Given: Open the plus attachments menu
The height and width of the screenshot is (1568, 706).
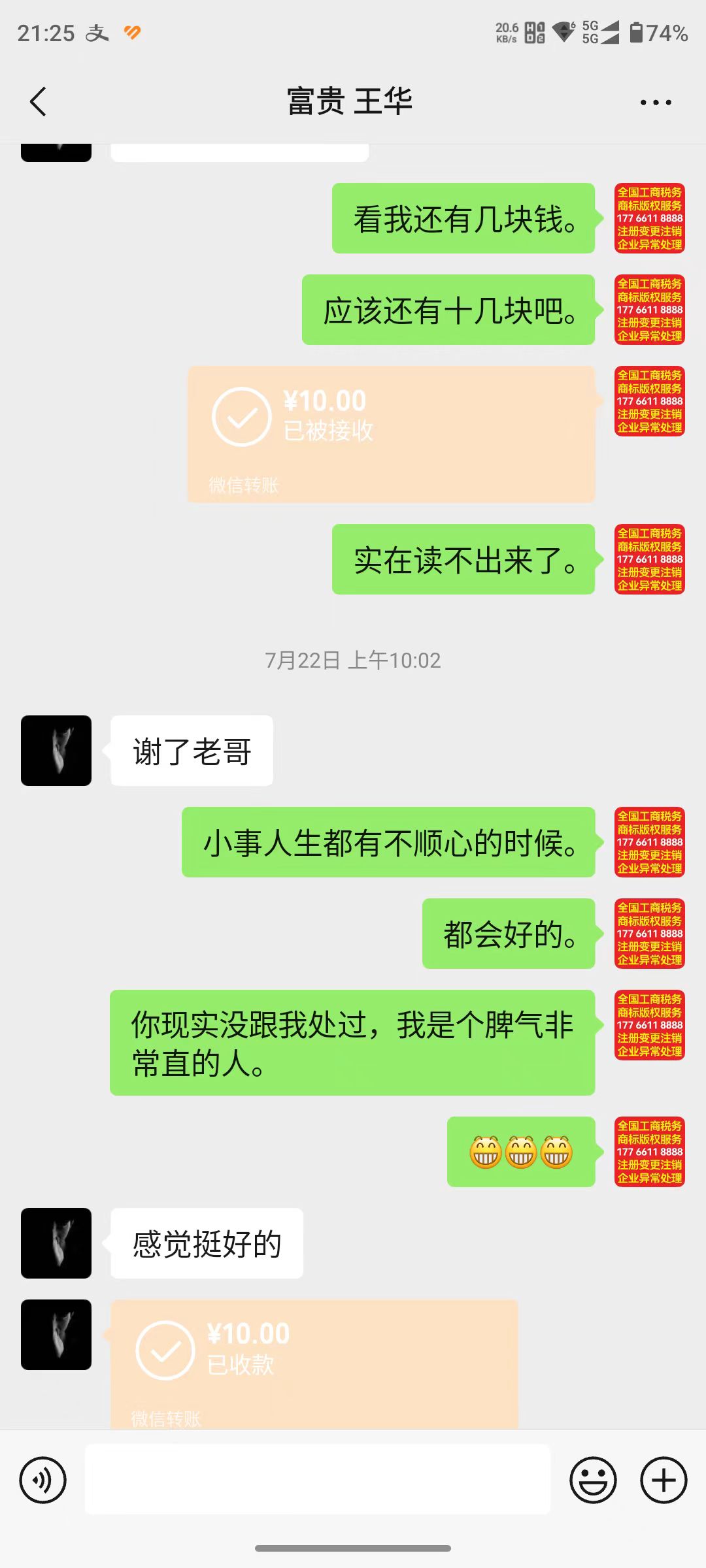Looking at the screenshot, I should click(x=663, y=1480).
